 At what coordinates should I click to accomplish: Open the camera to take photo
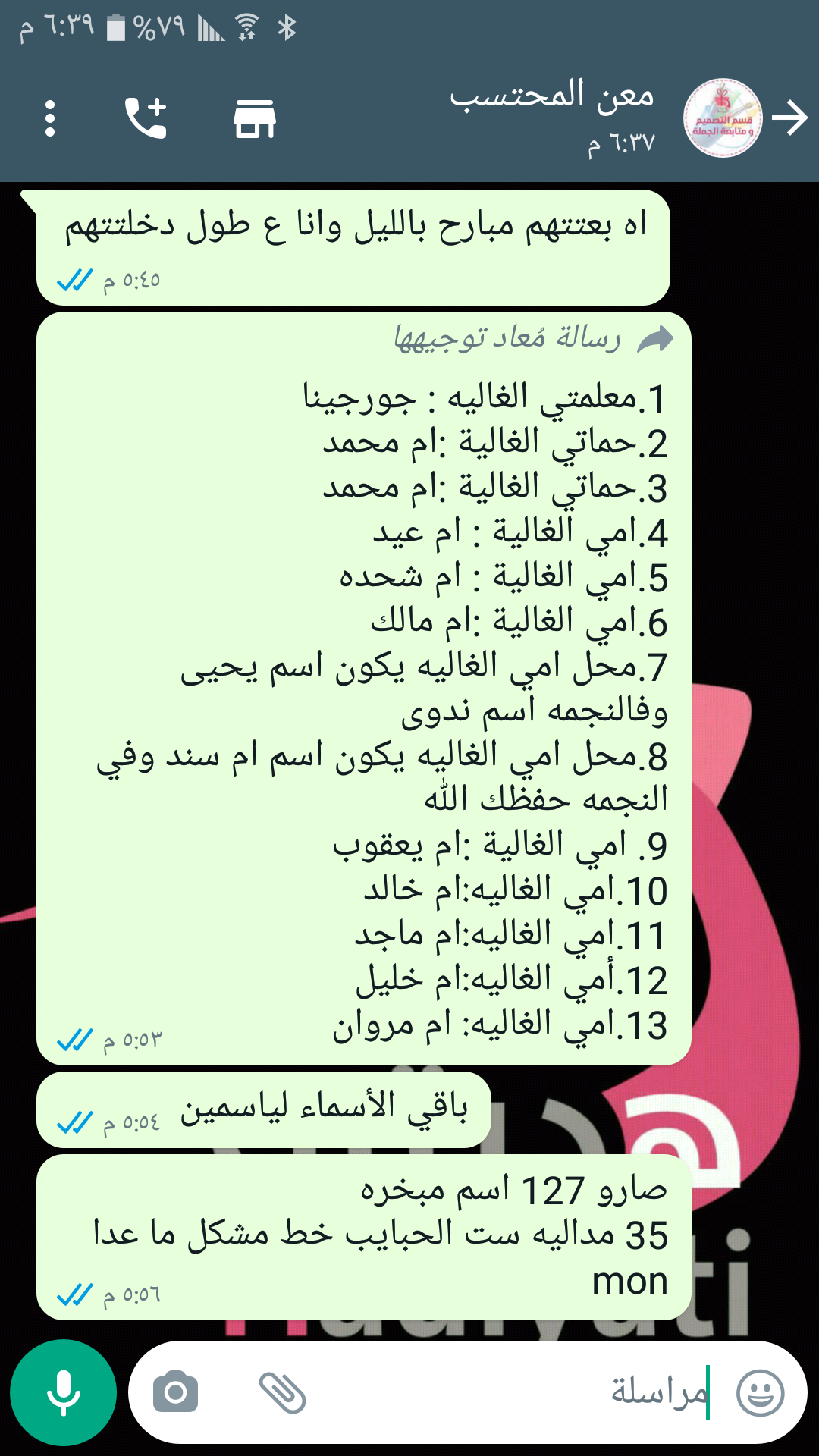175,1392
